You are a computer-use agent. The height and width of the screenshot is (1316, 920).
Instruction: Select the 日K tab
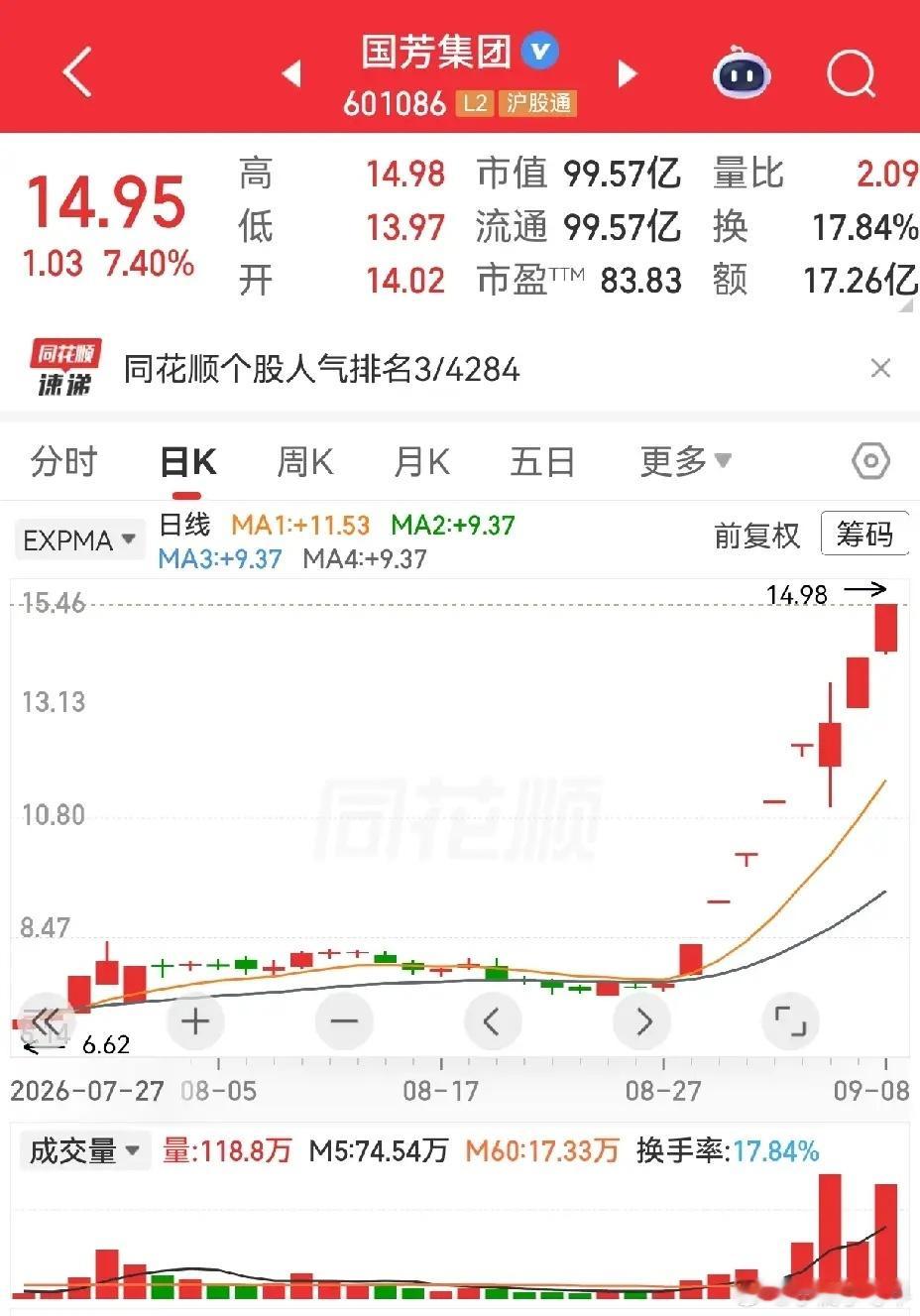[x=188, y=462]
